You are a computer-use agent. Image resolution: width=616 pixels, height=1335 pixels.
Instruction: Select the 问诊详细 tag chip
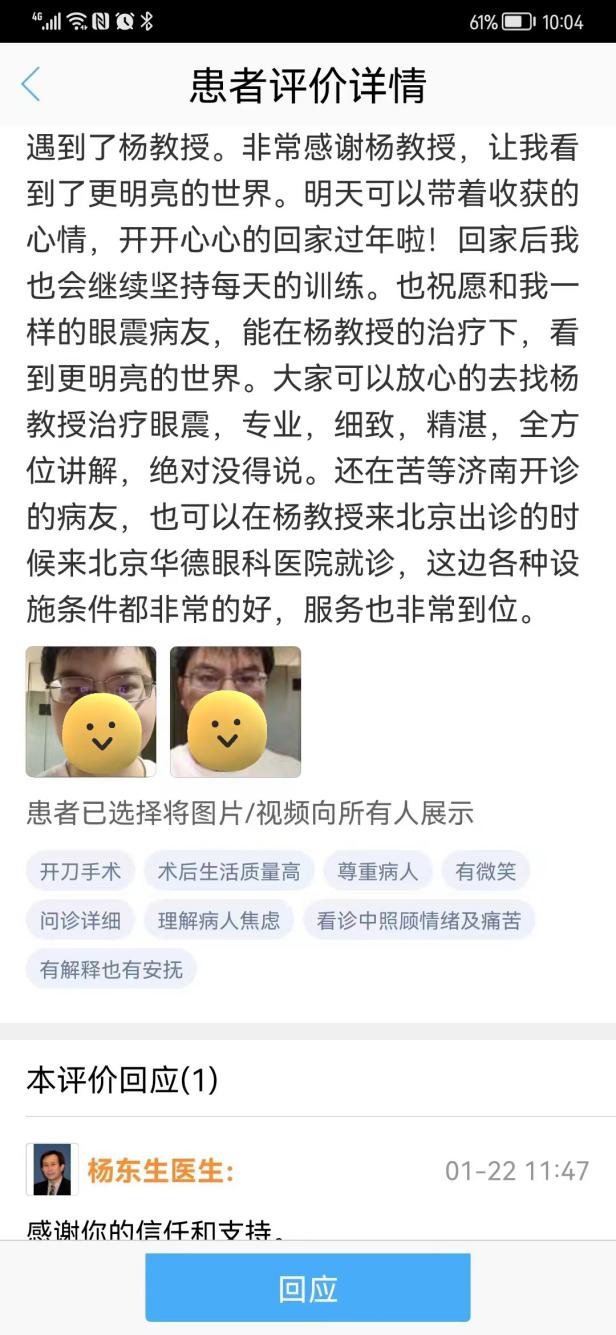coord(80,920)
